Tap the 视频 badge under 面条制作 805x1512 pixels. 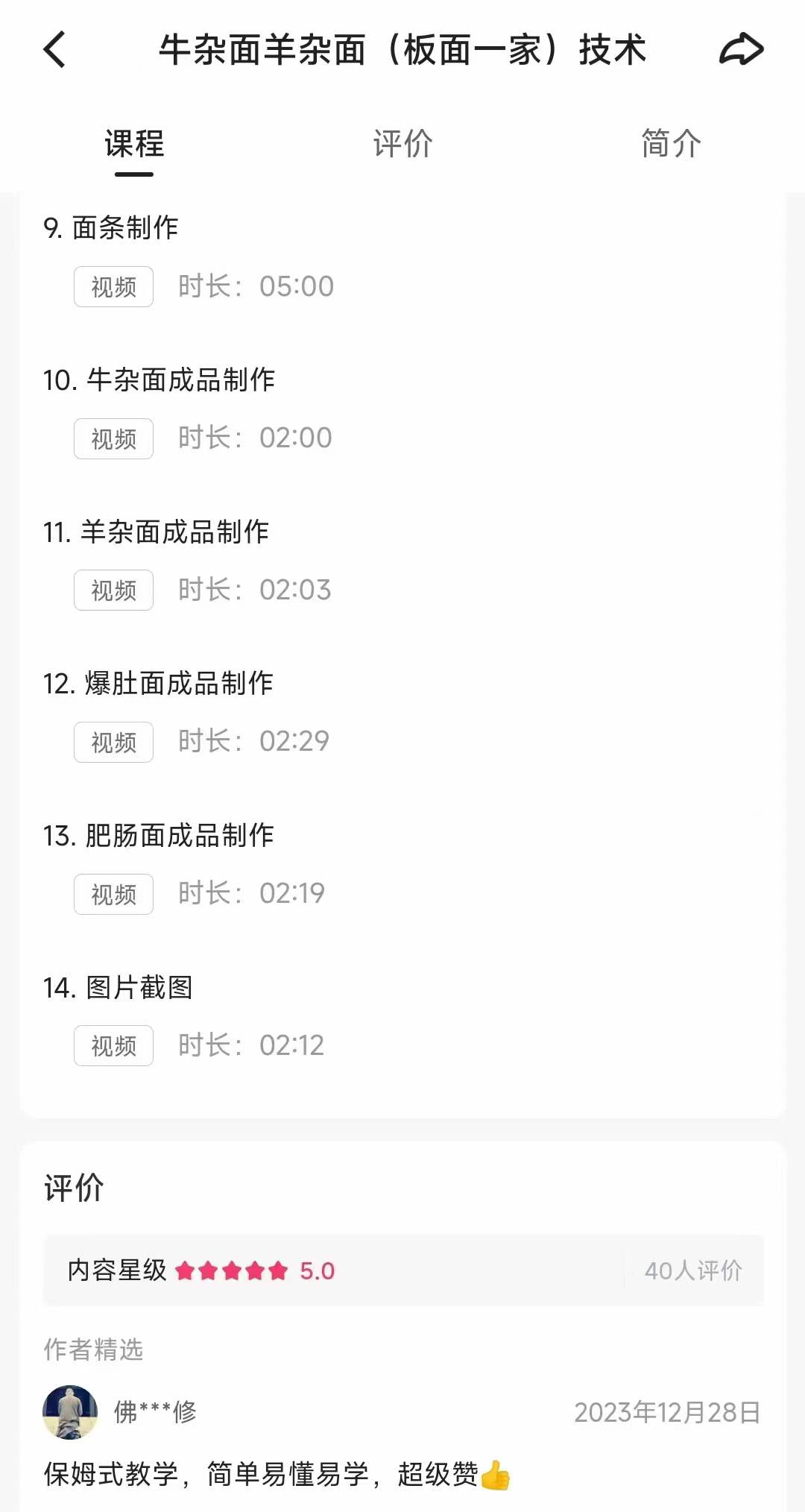point(113,286)
